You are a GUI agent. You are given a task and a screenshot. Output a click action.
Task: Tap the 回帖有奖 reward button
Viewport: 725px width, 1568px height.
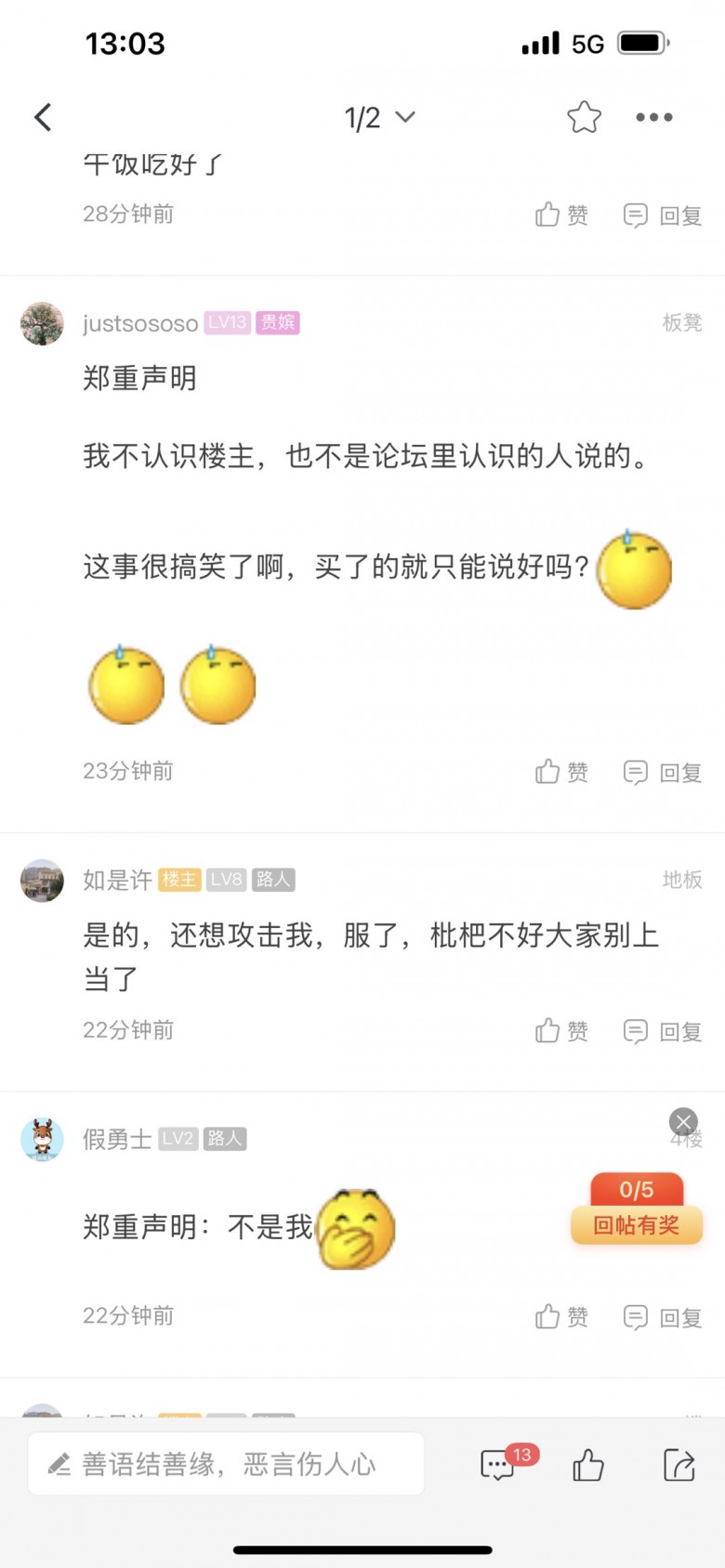point(637,1224)
